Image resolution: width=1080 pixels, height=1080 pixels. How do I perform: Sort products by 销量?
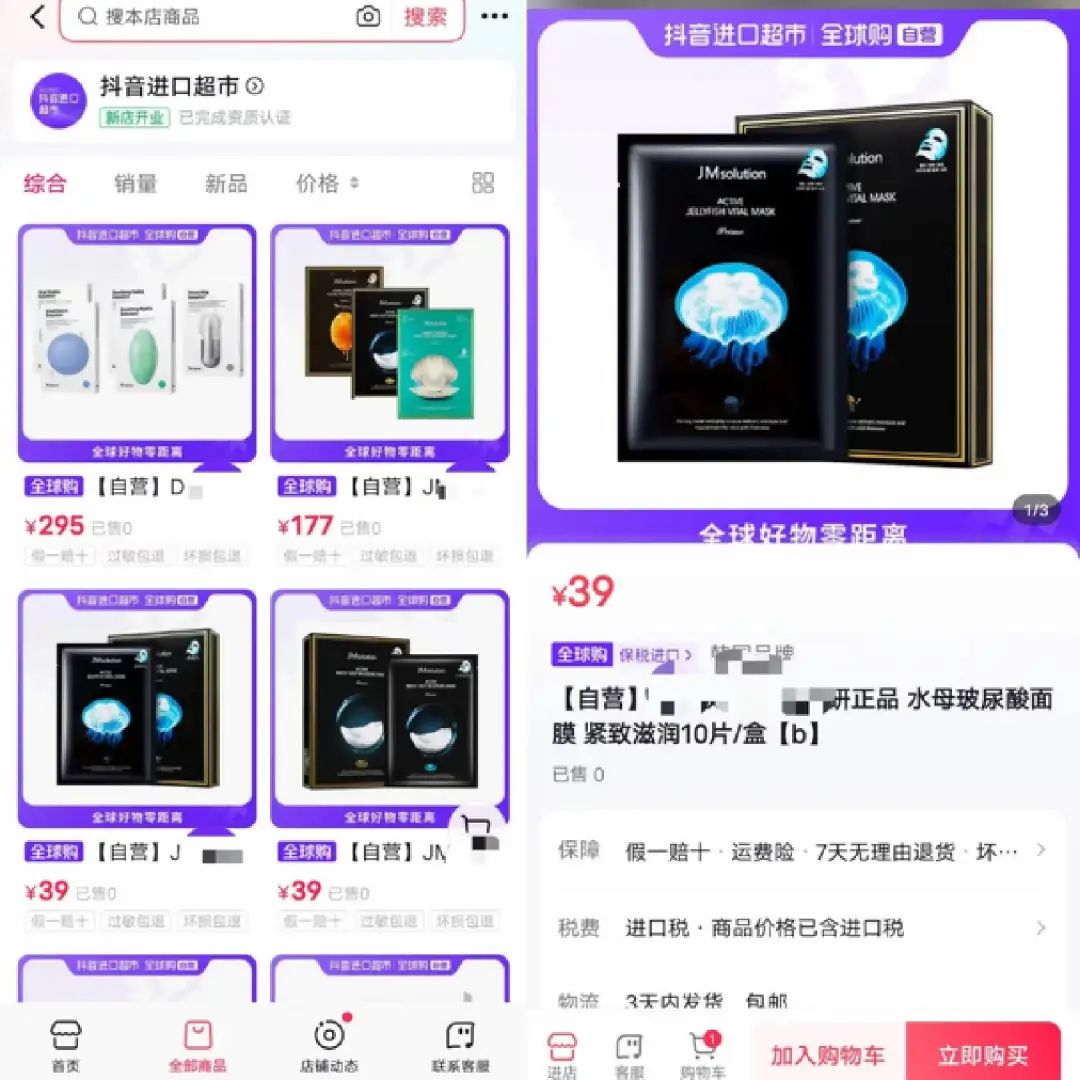point(135,183)
